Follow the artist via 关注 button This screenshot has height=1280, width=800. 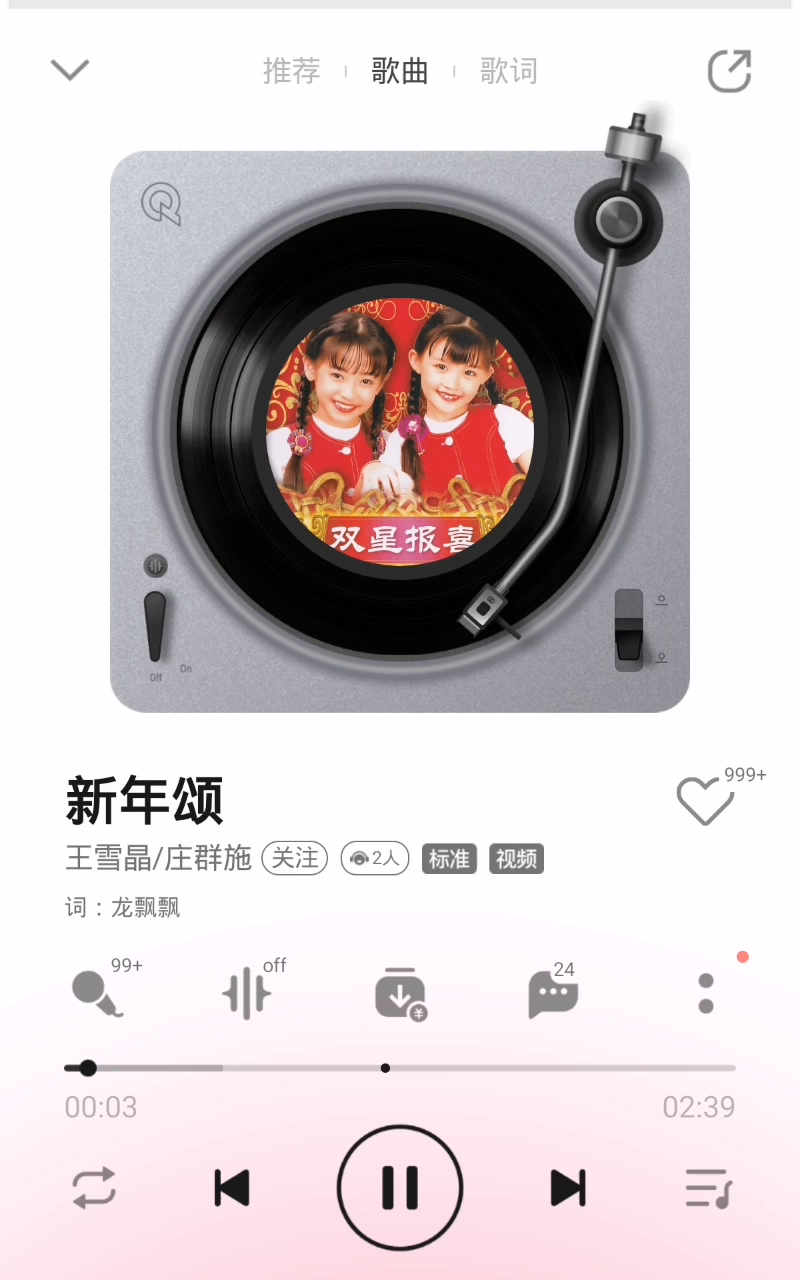click(x=295, y=858)
